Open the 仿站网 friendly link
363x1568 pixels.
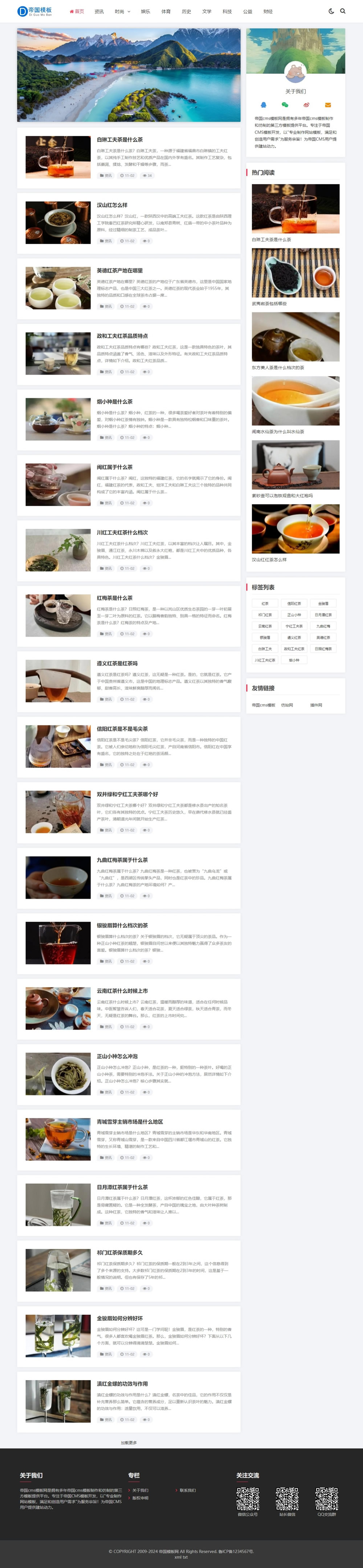pyautogui.click(x=287, y=705)
